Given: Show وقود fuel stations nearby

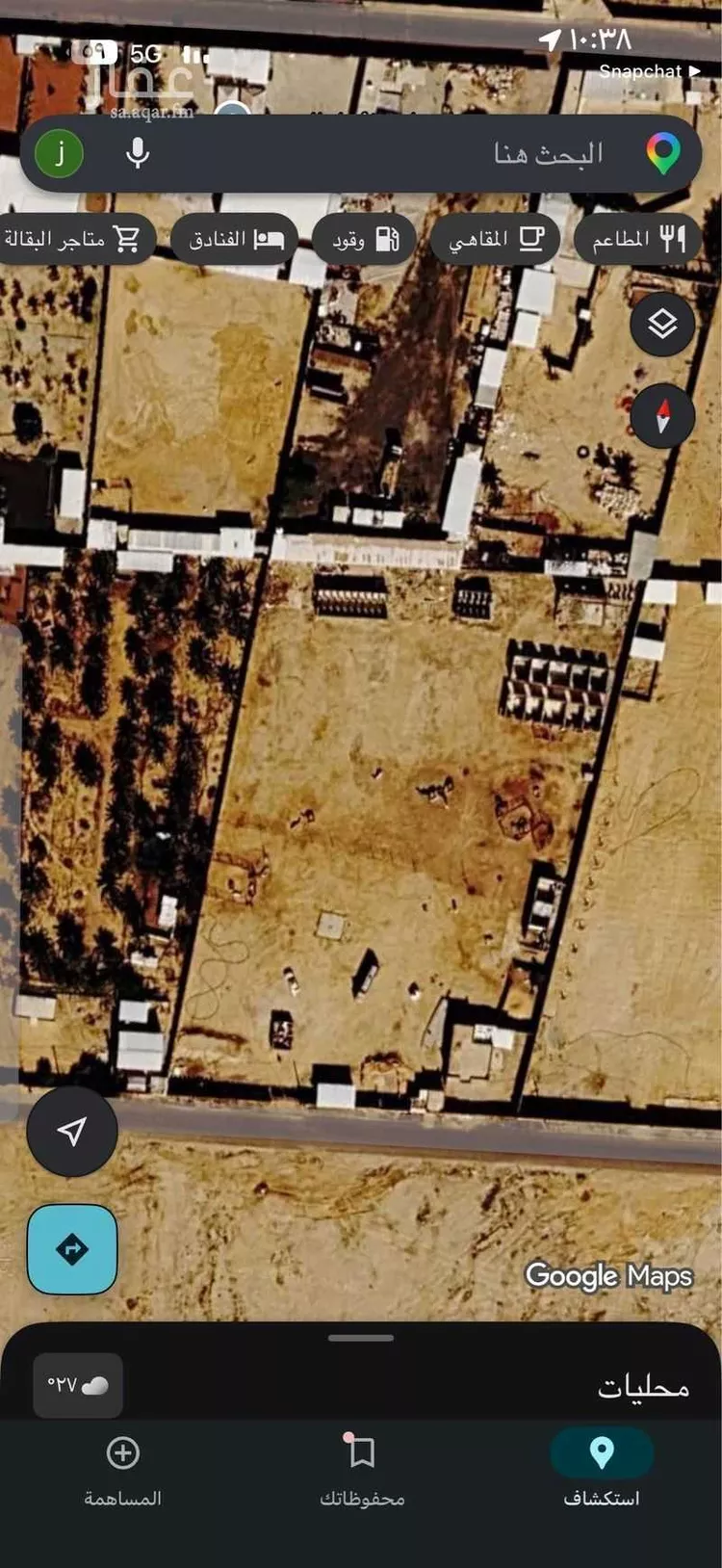Looking at the screenshot, I should [365, 239].
